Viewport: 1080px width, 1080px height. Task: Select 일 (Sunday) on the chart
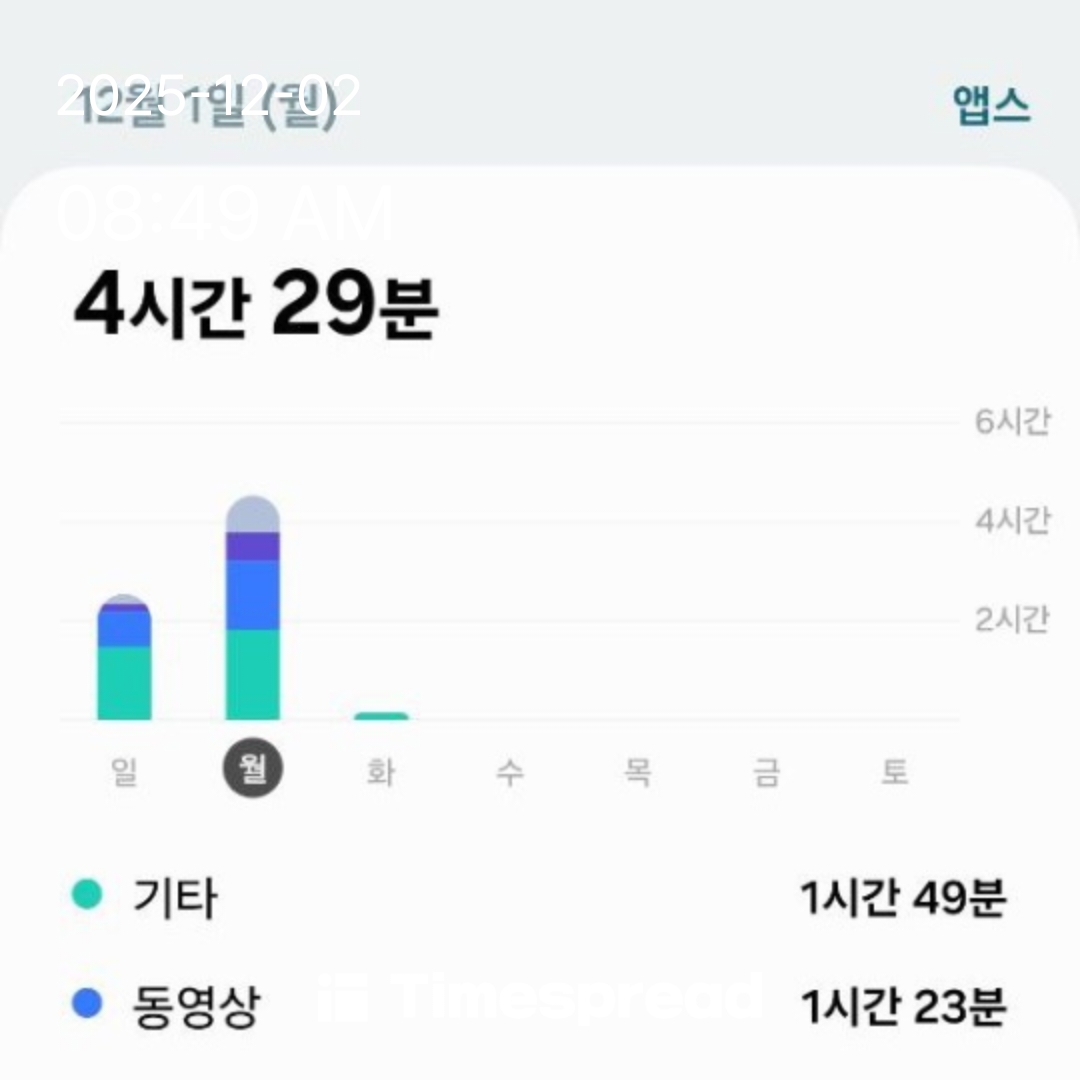(x=124, y=771)
